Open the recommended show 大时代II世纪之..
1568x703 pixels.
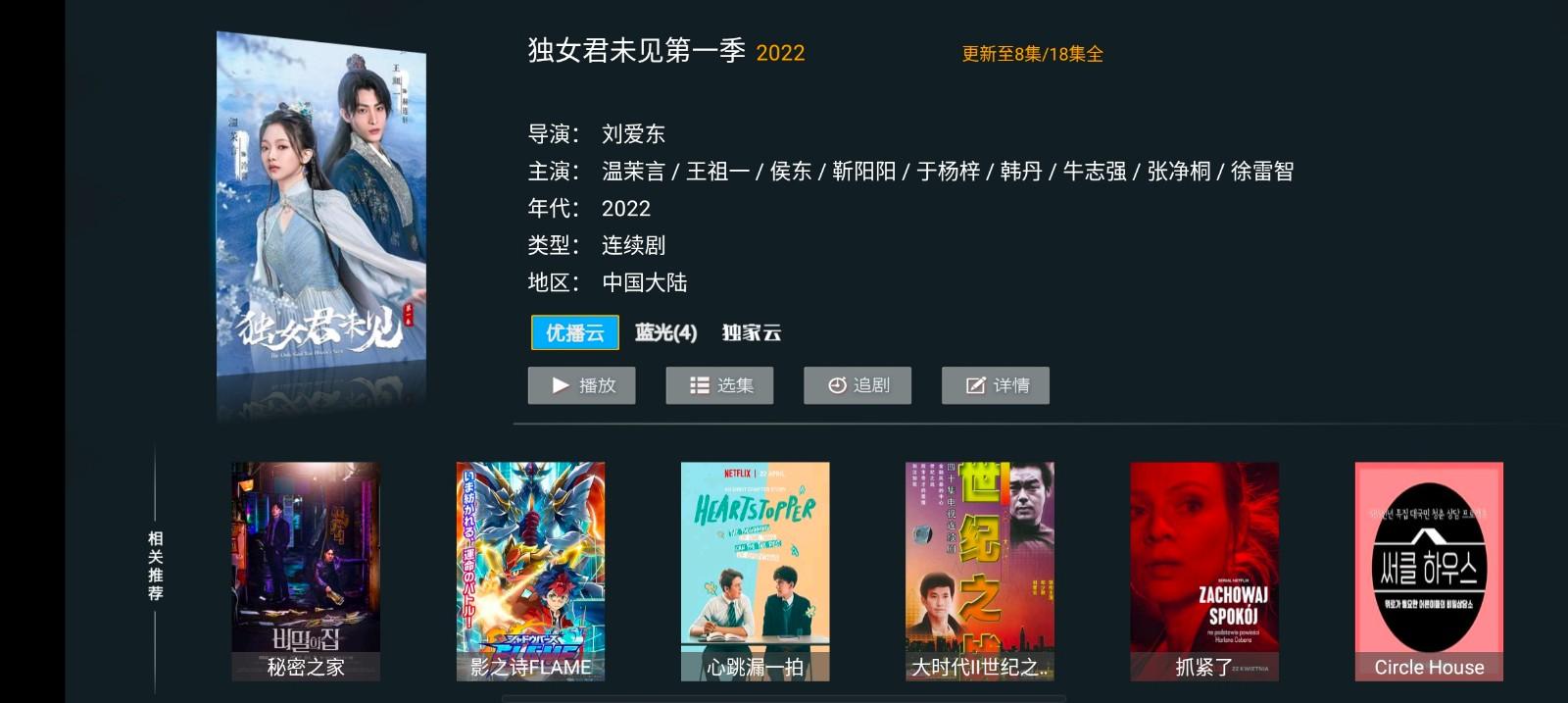(x=980, y=572)
